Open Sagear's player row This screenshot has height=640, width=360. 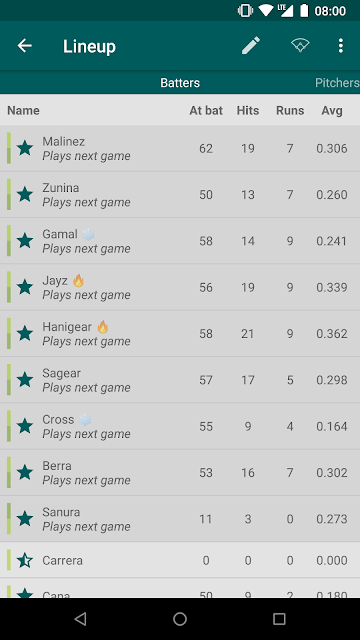180,380
